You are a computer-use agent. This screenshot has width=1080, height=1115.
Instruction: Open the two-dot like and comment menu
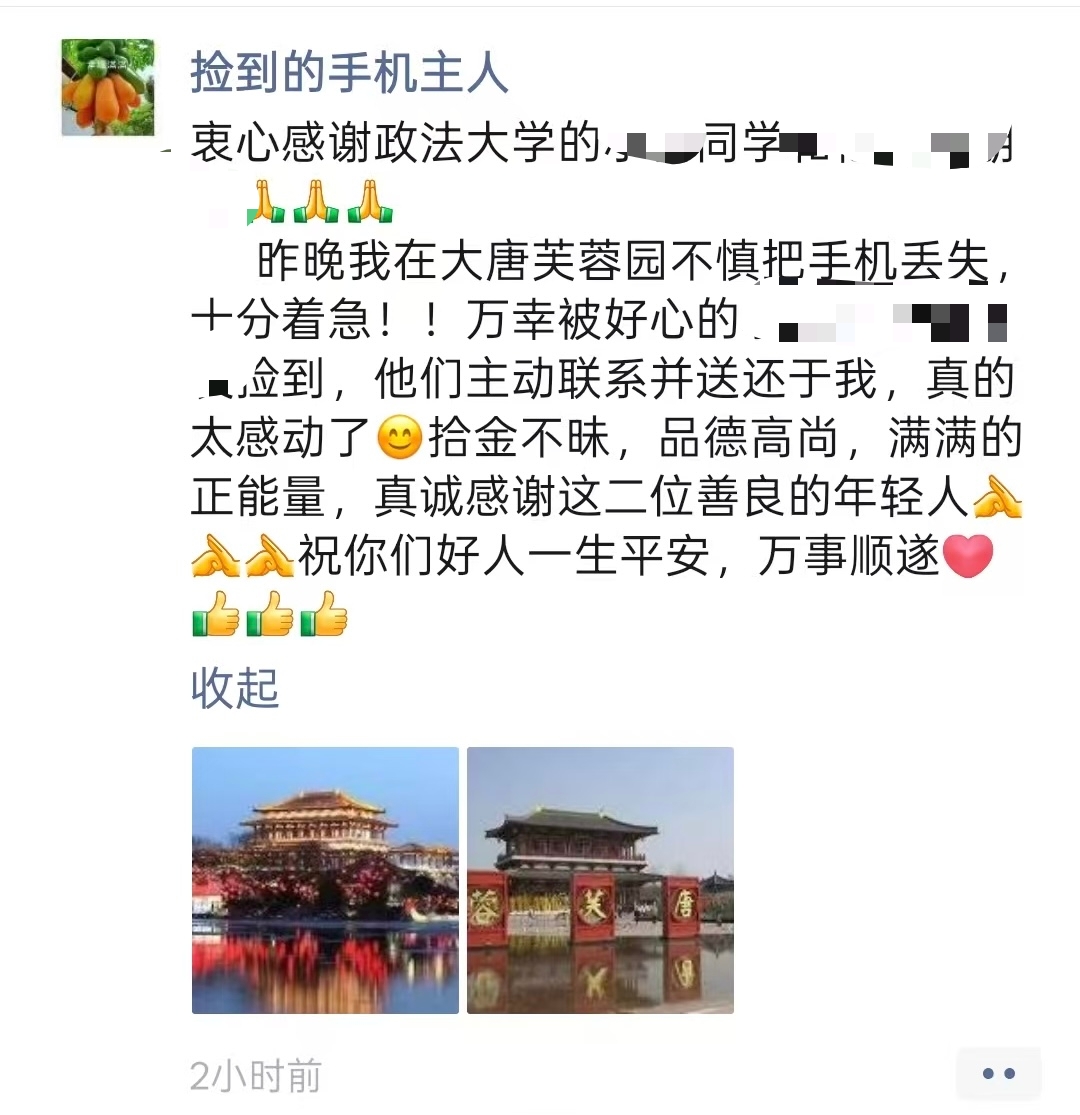(x=998, y=1073)
